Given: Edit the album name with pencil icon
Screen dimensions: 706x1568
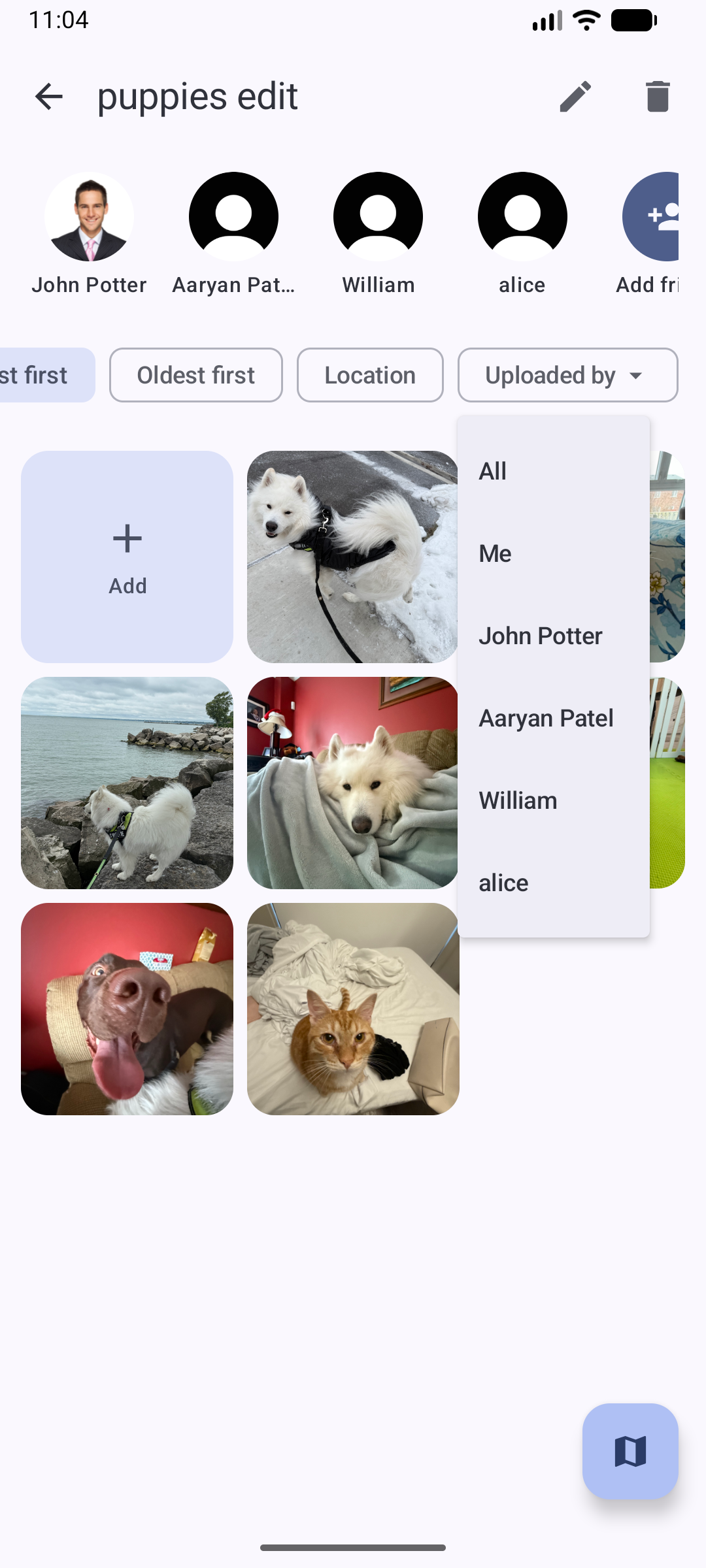Looking at the screenshot, I should point(575,97).
